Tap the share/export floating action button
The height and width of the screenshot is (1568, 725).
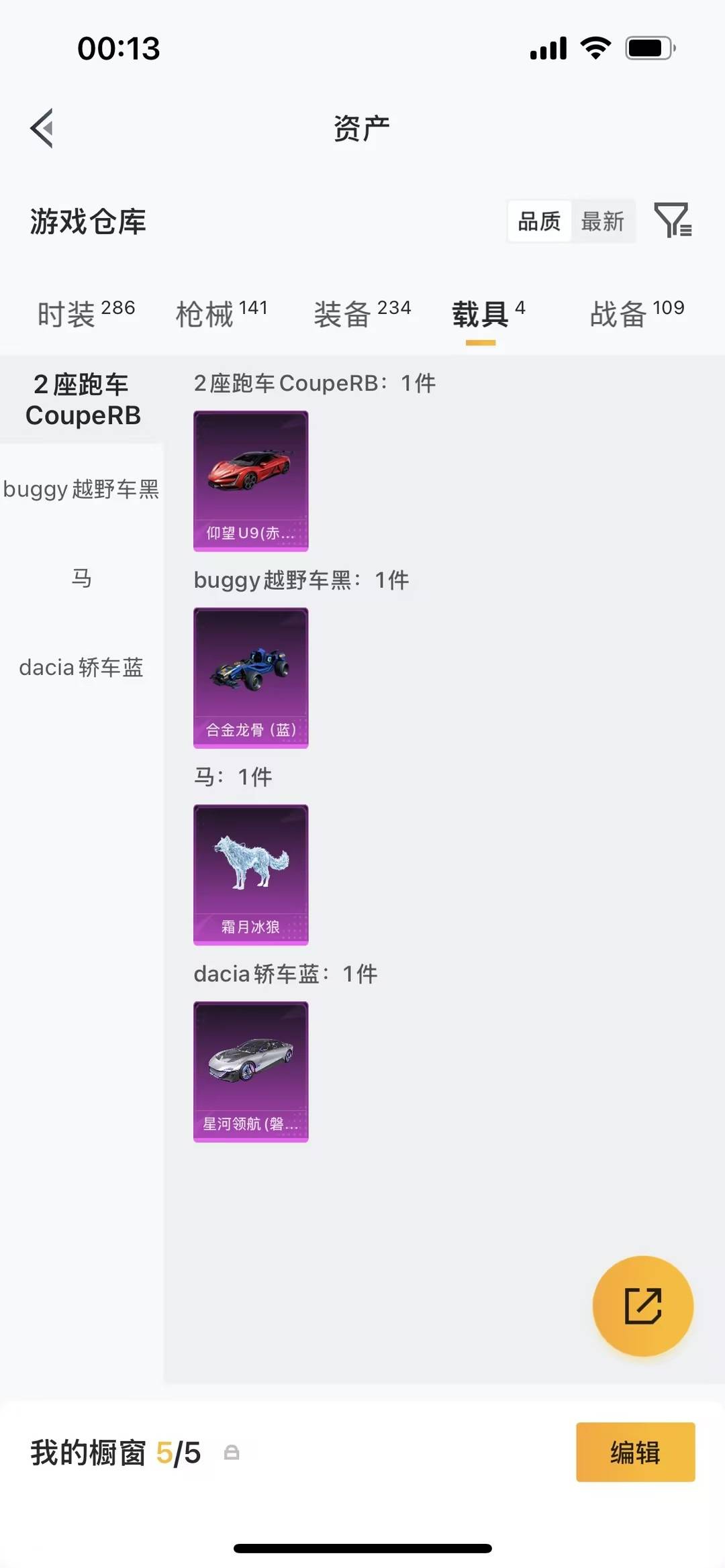pyautogui.click(x=643, y=1304)
